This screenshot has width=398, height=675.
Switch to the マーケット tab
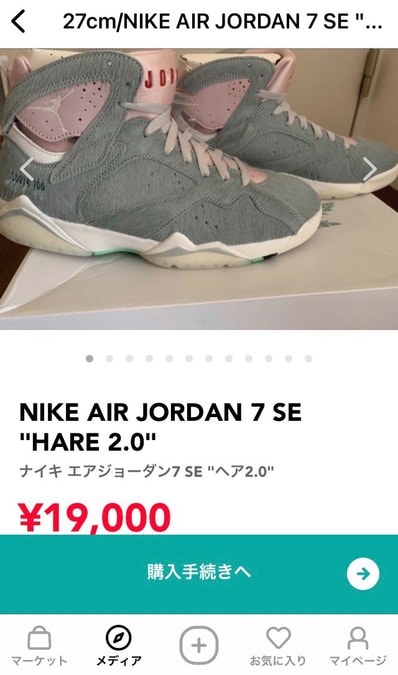[39, 646]
